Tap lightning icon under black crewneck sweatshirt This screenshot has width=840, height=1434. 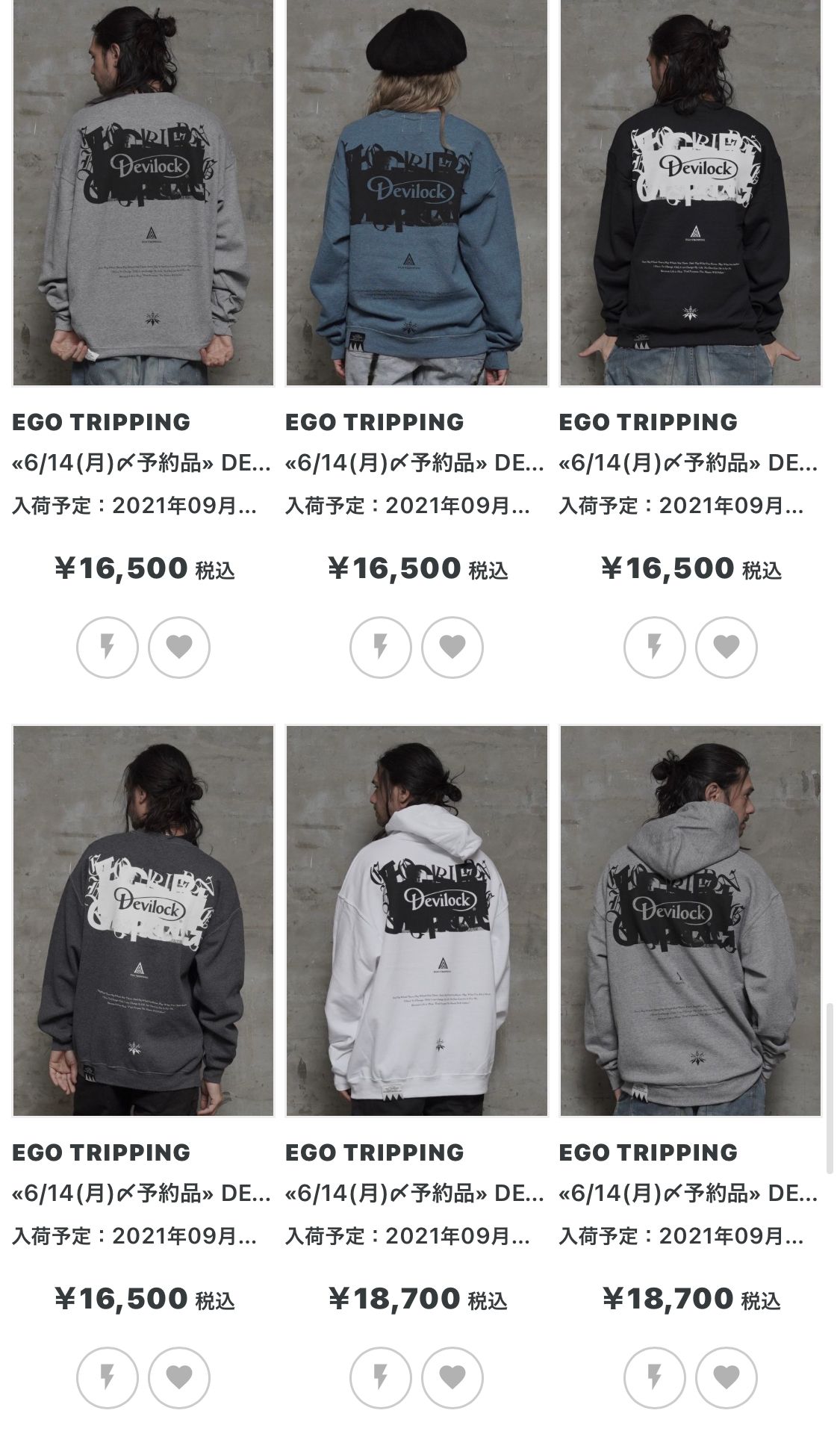tap(655, 647)
